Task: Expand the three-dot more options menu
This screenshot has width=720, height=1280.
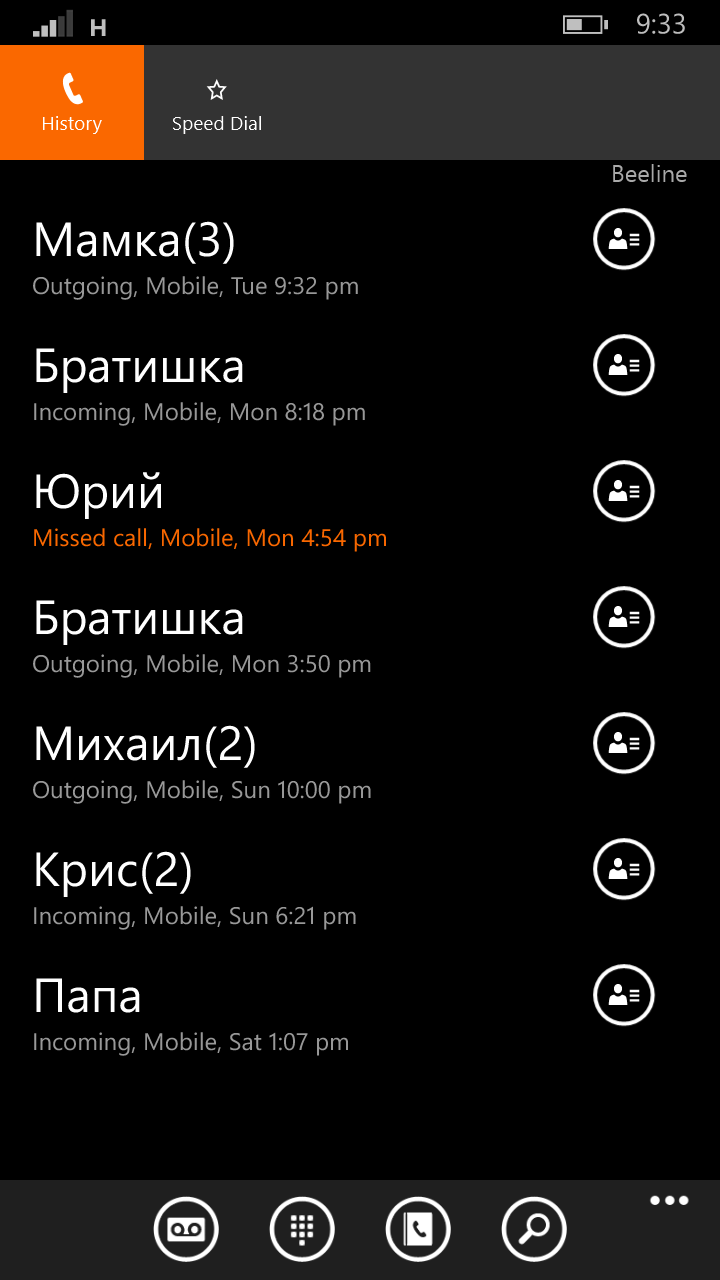Action: 669,1201
